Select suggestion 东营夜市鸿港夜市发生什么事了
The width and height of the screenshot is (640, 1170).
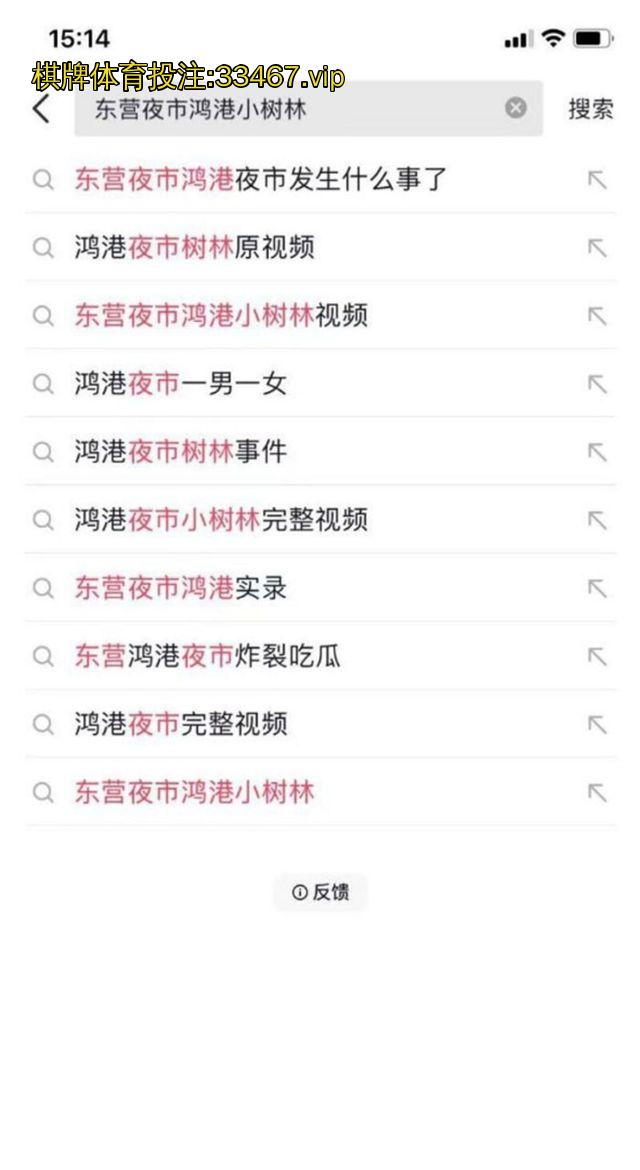tap(260, 180)
